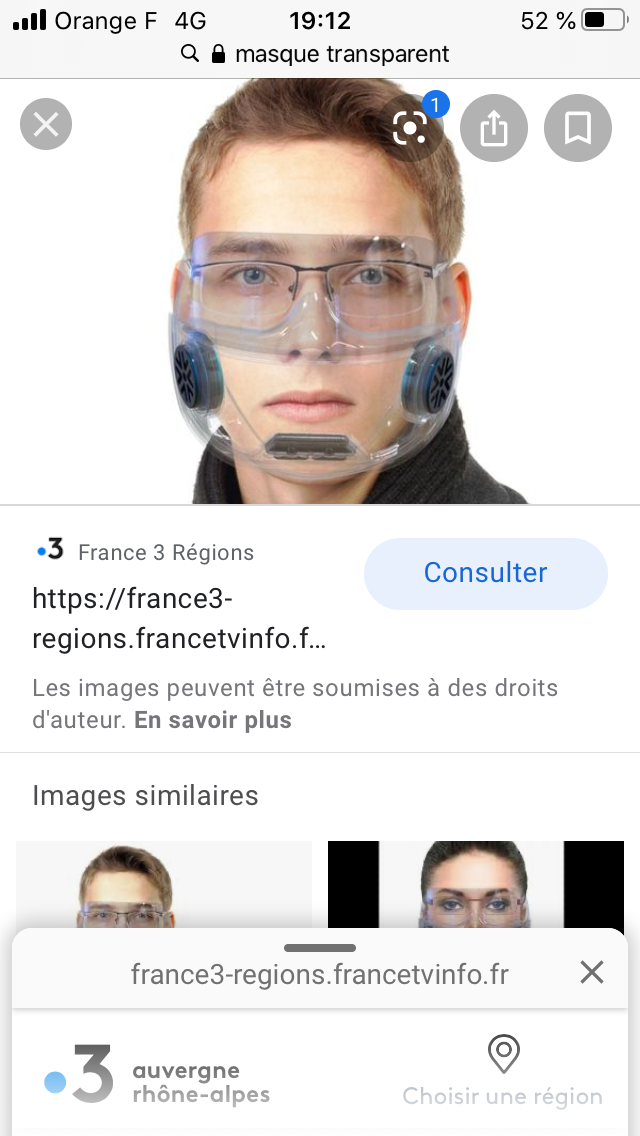Share this image

494,128
